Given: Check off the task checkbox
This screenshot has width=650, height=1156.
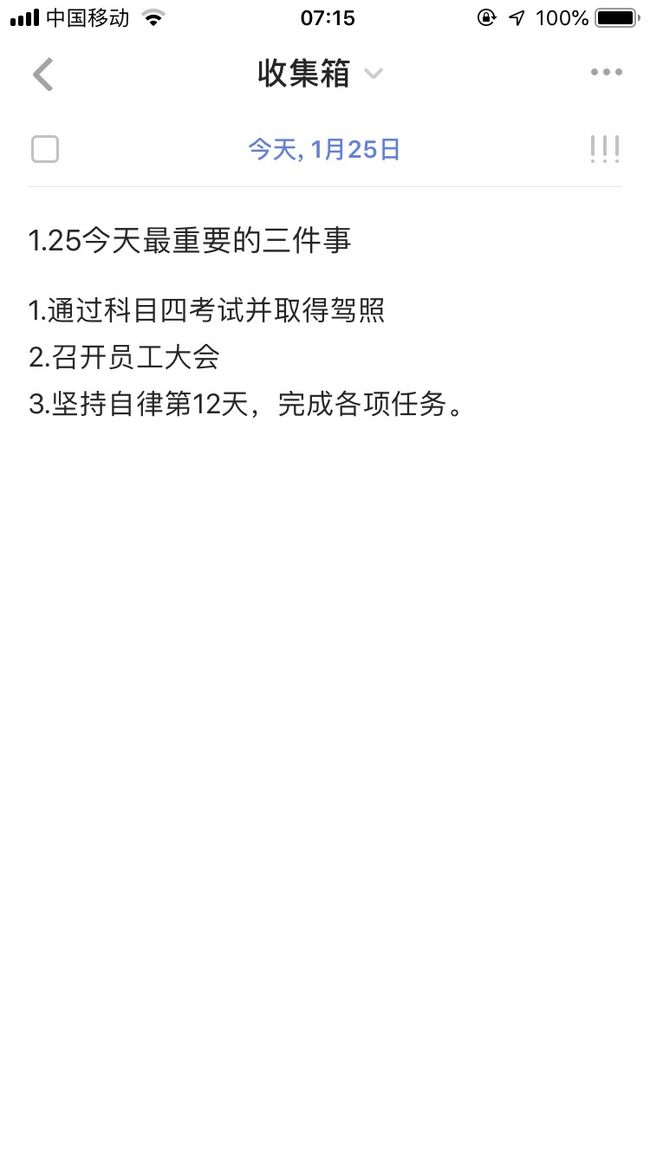Looking at the screenshot, I should [x=45, y=150].
